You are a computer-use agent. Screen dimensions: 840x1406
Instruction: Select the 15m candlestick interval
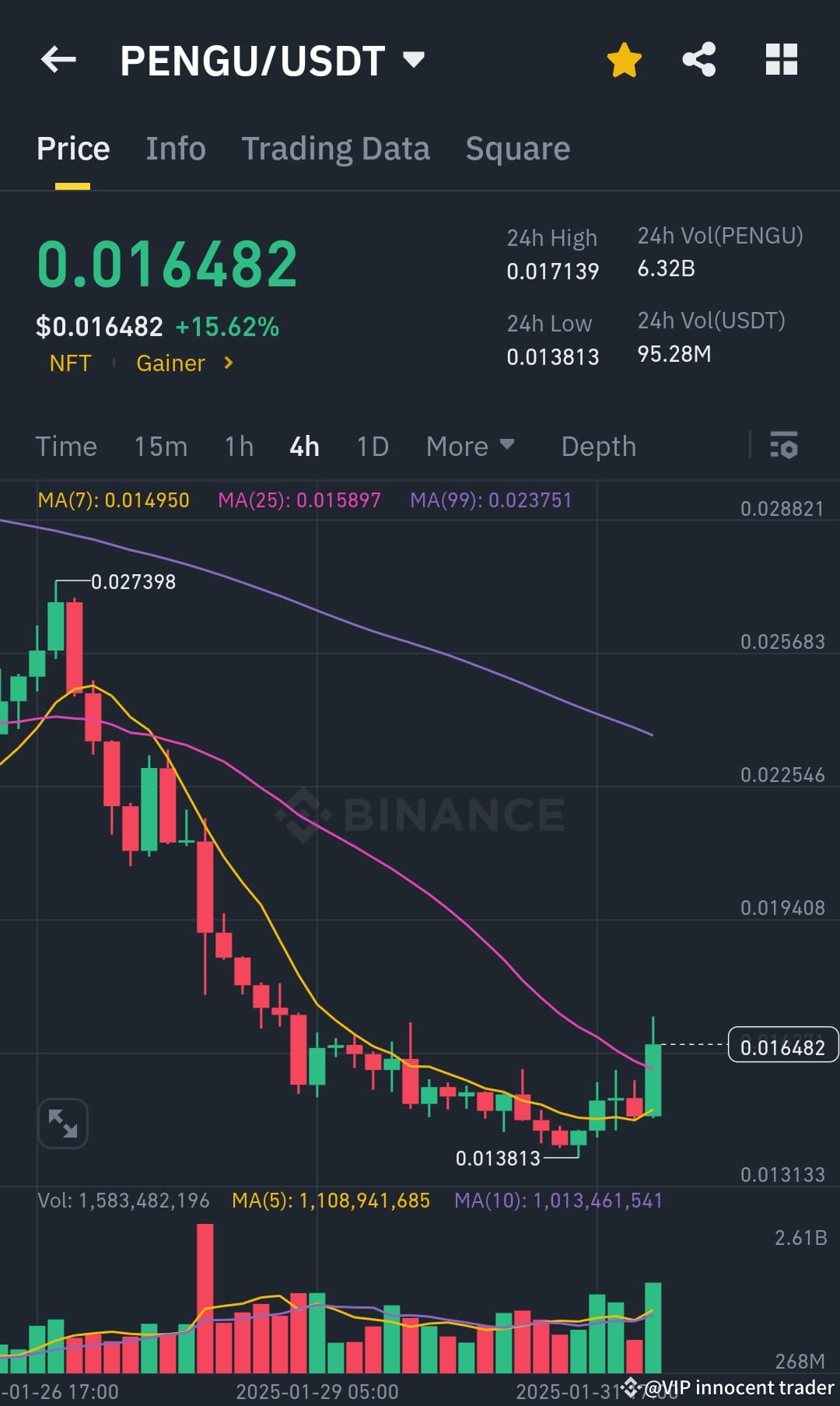coord(160,446)
